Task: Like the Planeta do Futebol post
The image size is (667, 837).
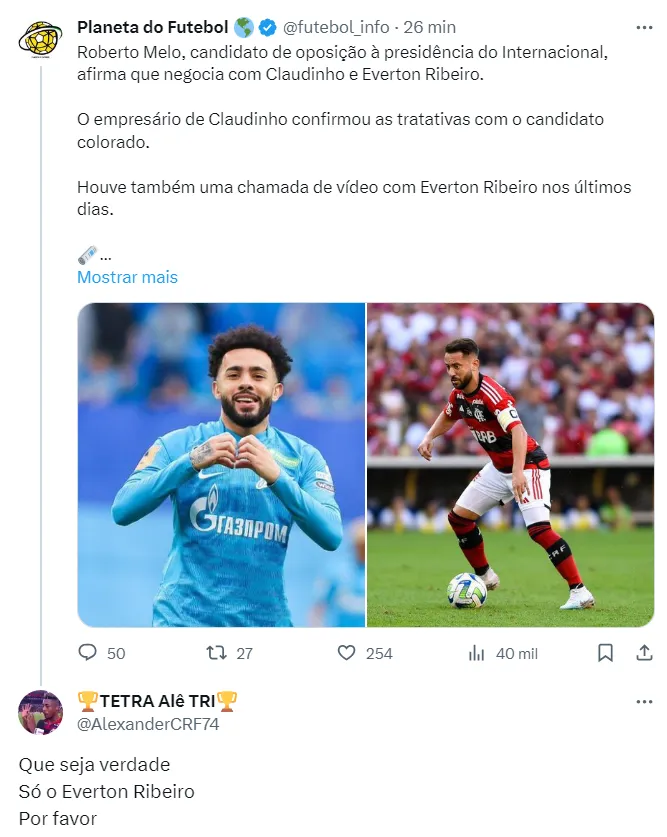Action: [365, 653]
